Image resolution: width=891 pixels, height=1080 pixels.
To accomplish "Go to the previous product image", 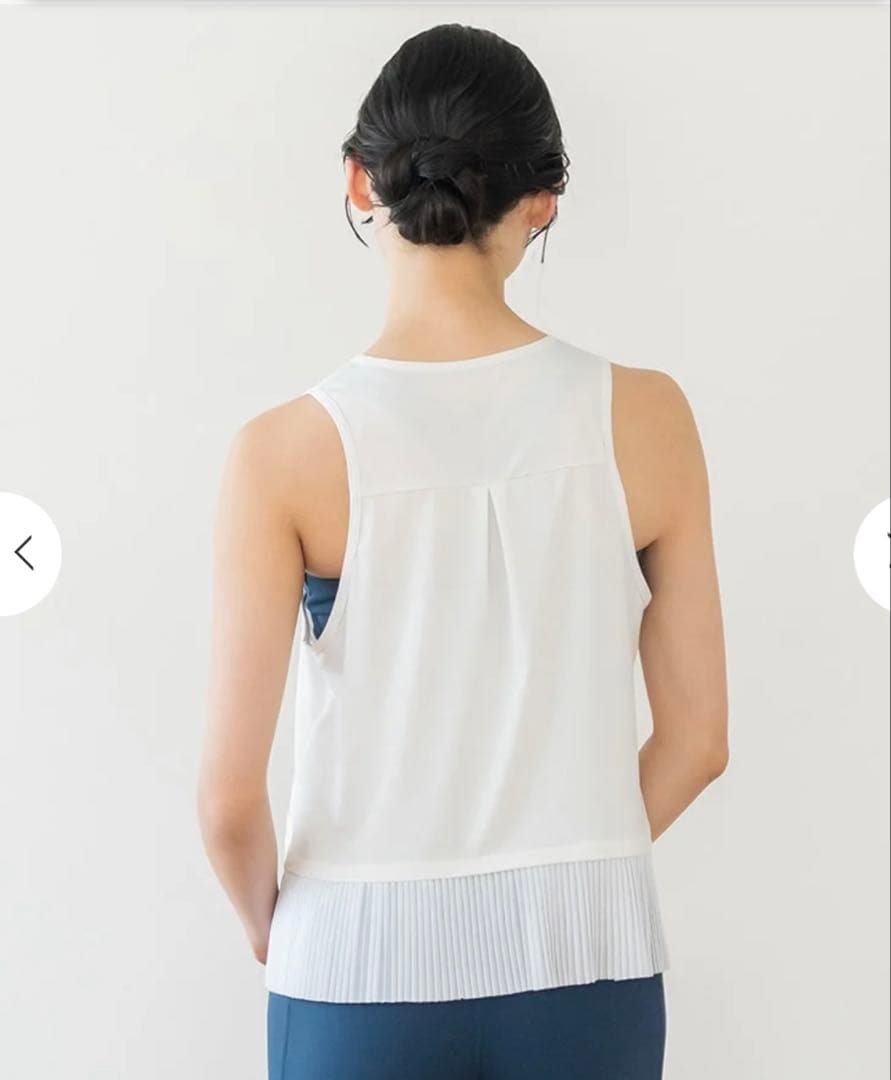I will click(x=24, y=553).
